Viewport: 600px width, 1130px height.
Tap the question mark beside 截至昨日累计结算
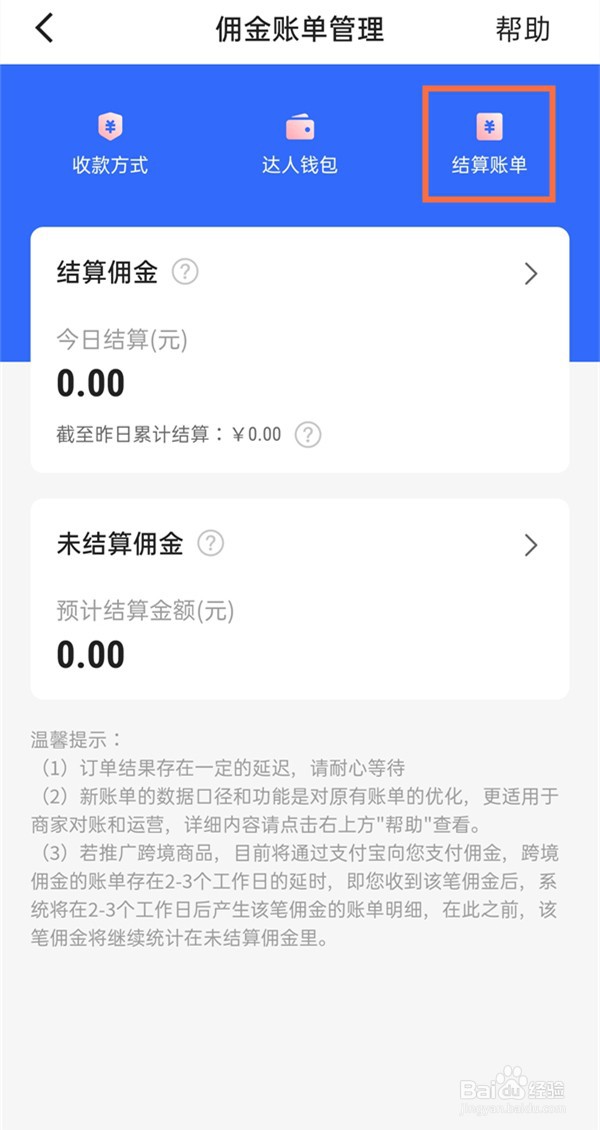[x=308, y=435]
